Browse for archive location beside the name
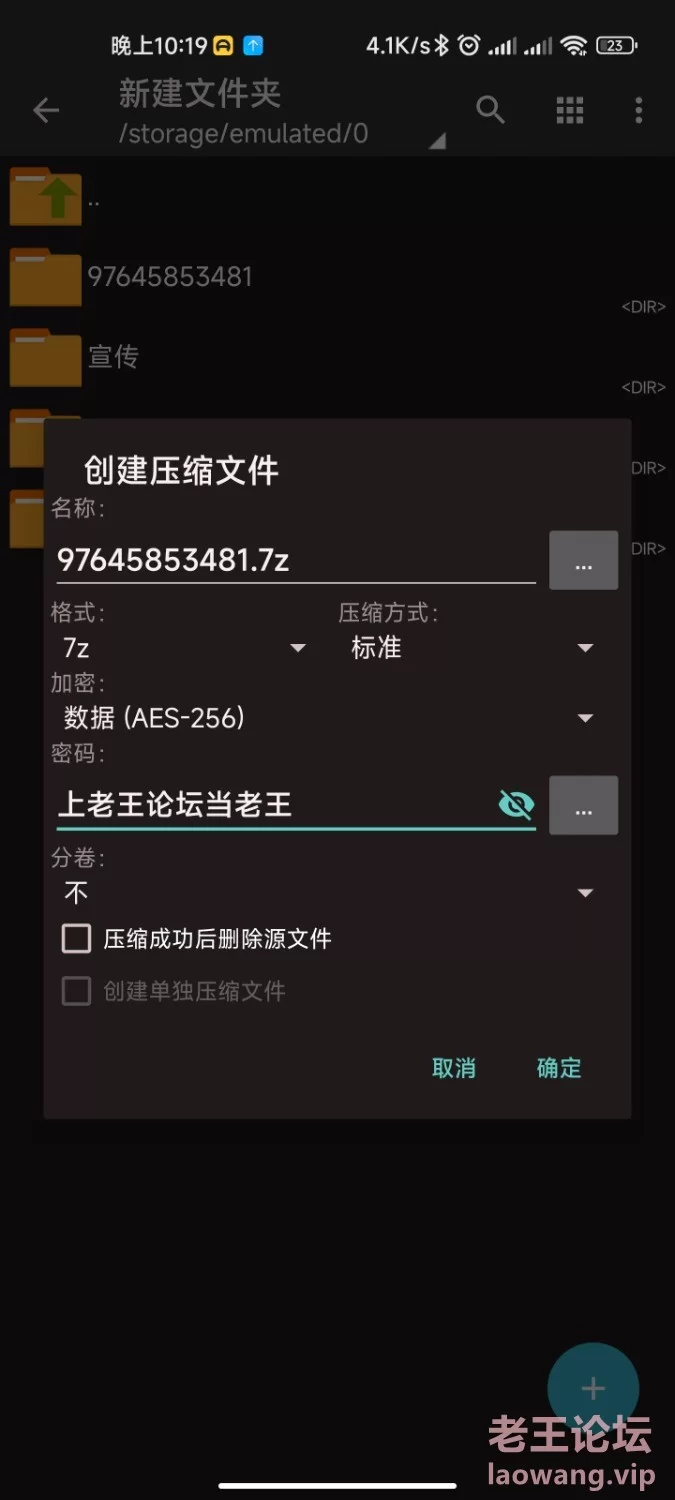 pyautogui.click(x=584, y=560)
